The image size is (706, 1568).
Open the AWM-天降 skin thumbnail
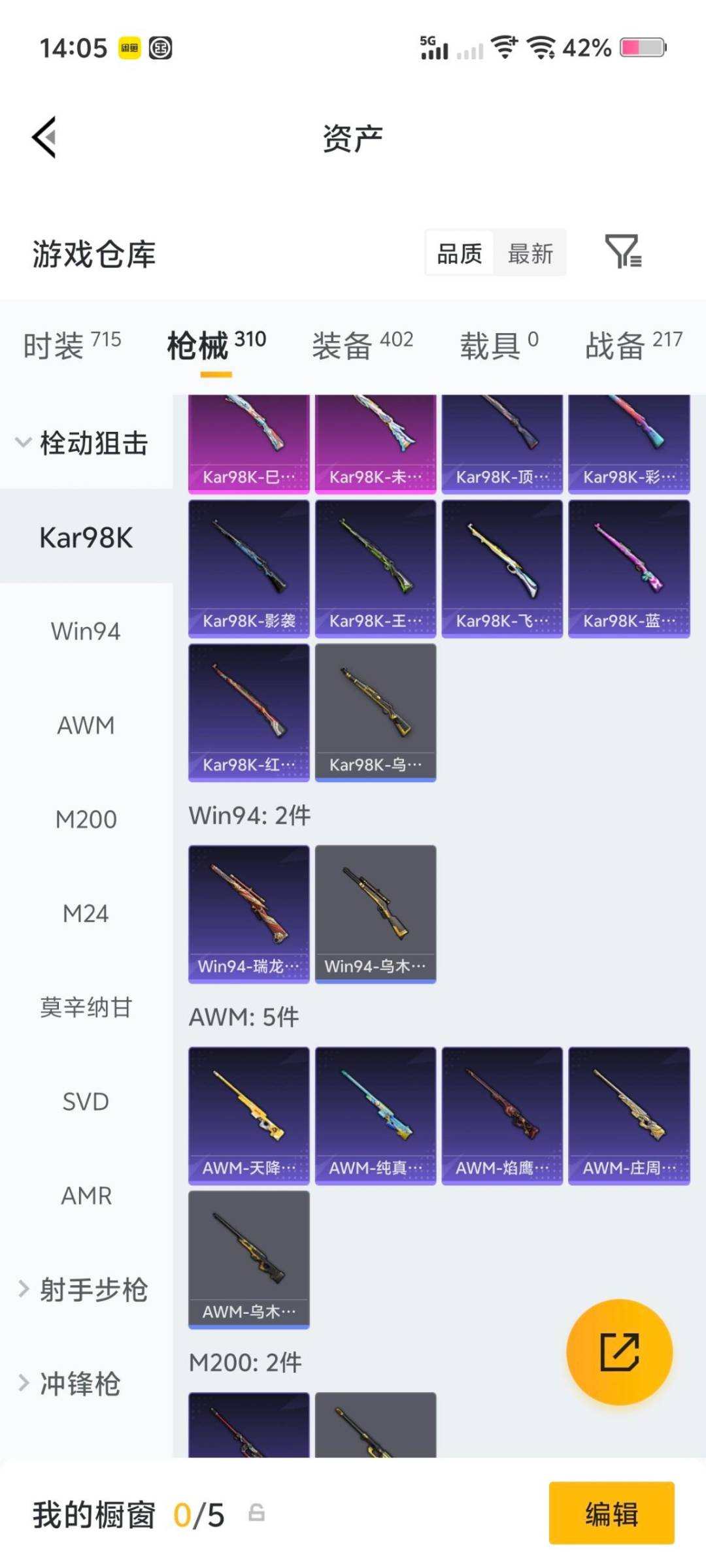248,1113
